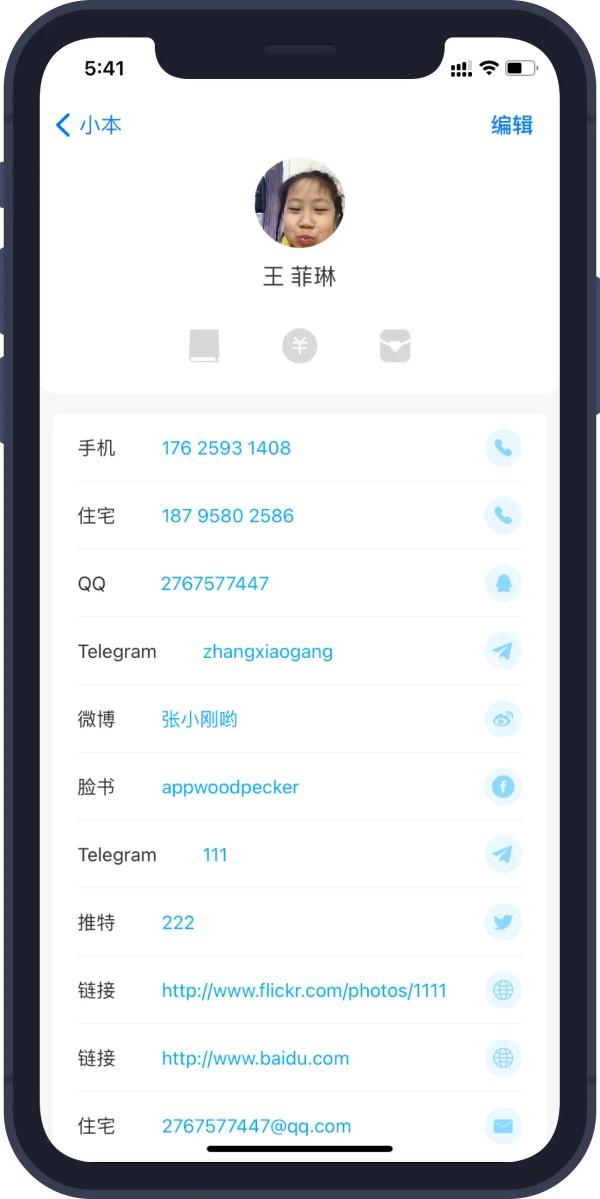Viewport: 600px width, 1199px height.
Task: Open QQ for 2767577447
Action: [x=503, y=584]
